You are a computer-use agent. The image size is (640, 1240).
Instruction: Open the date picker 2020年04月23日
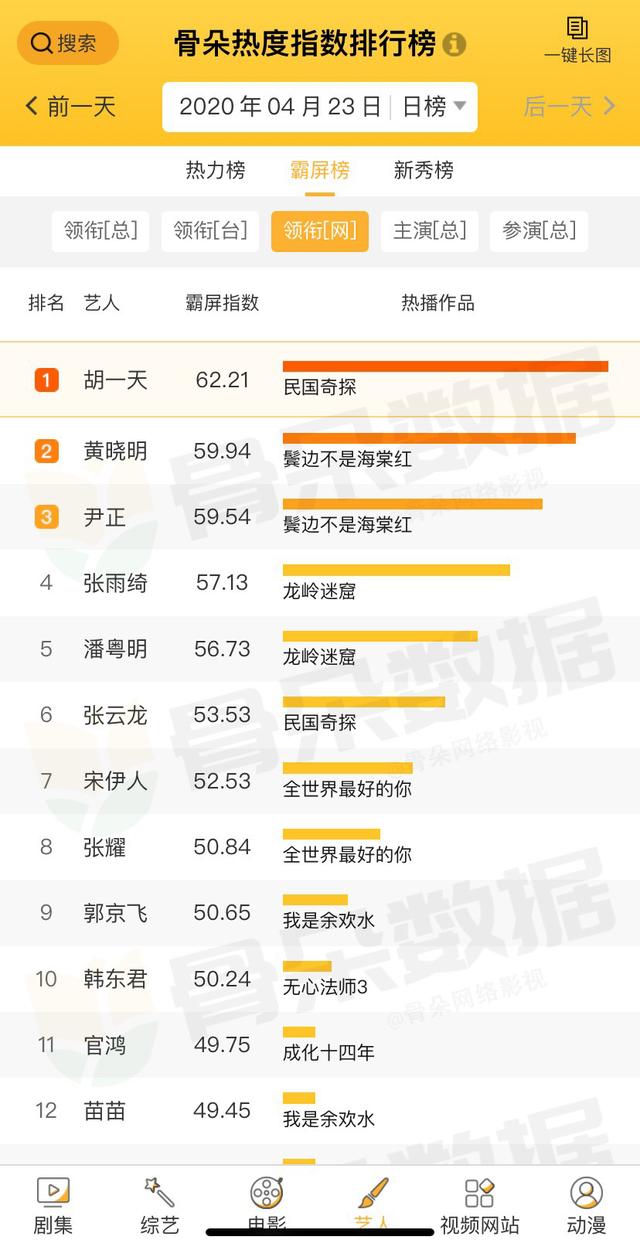280,106
